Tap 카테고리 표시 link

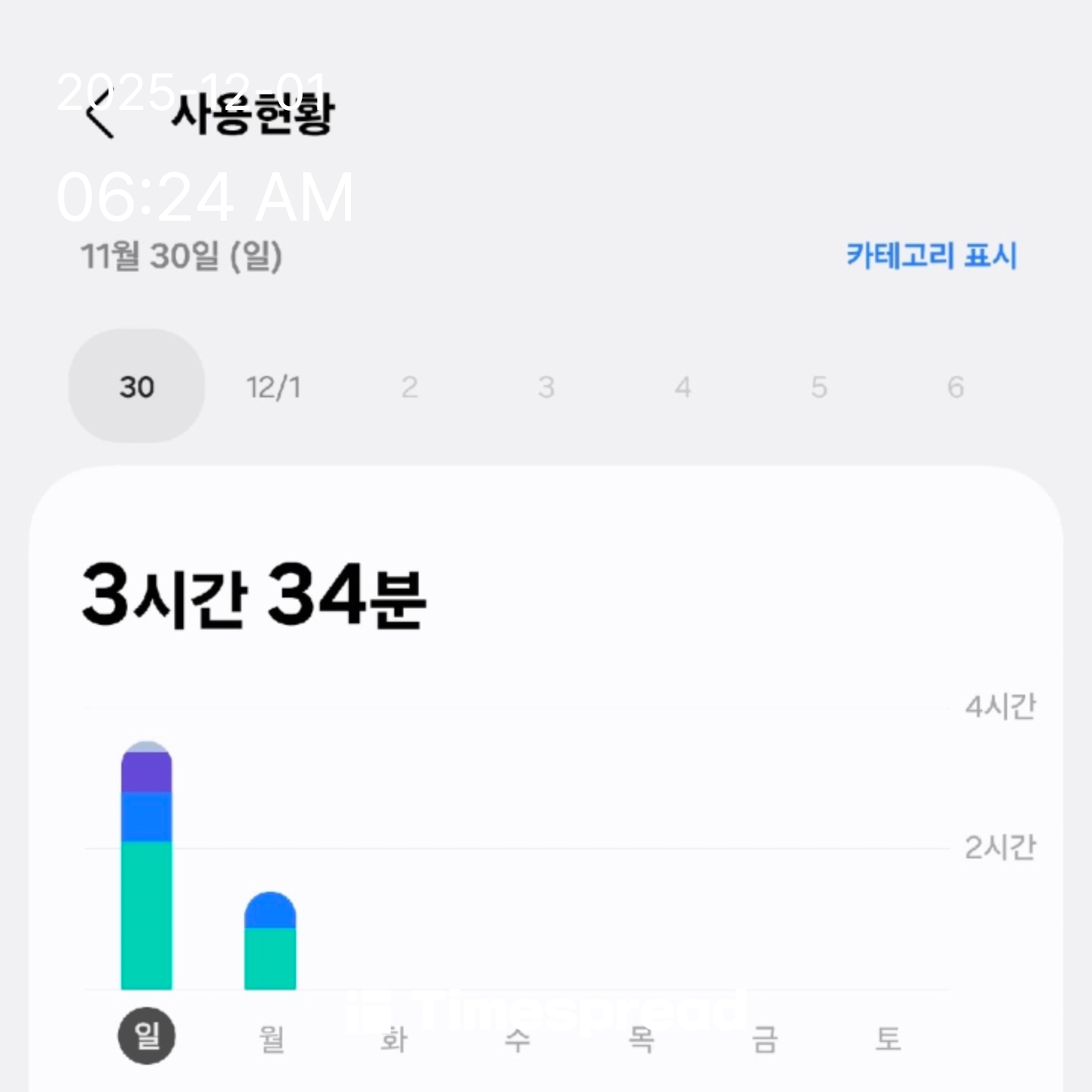click(931, 256)
